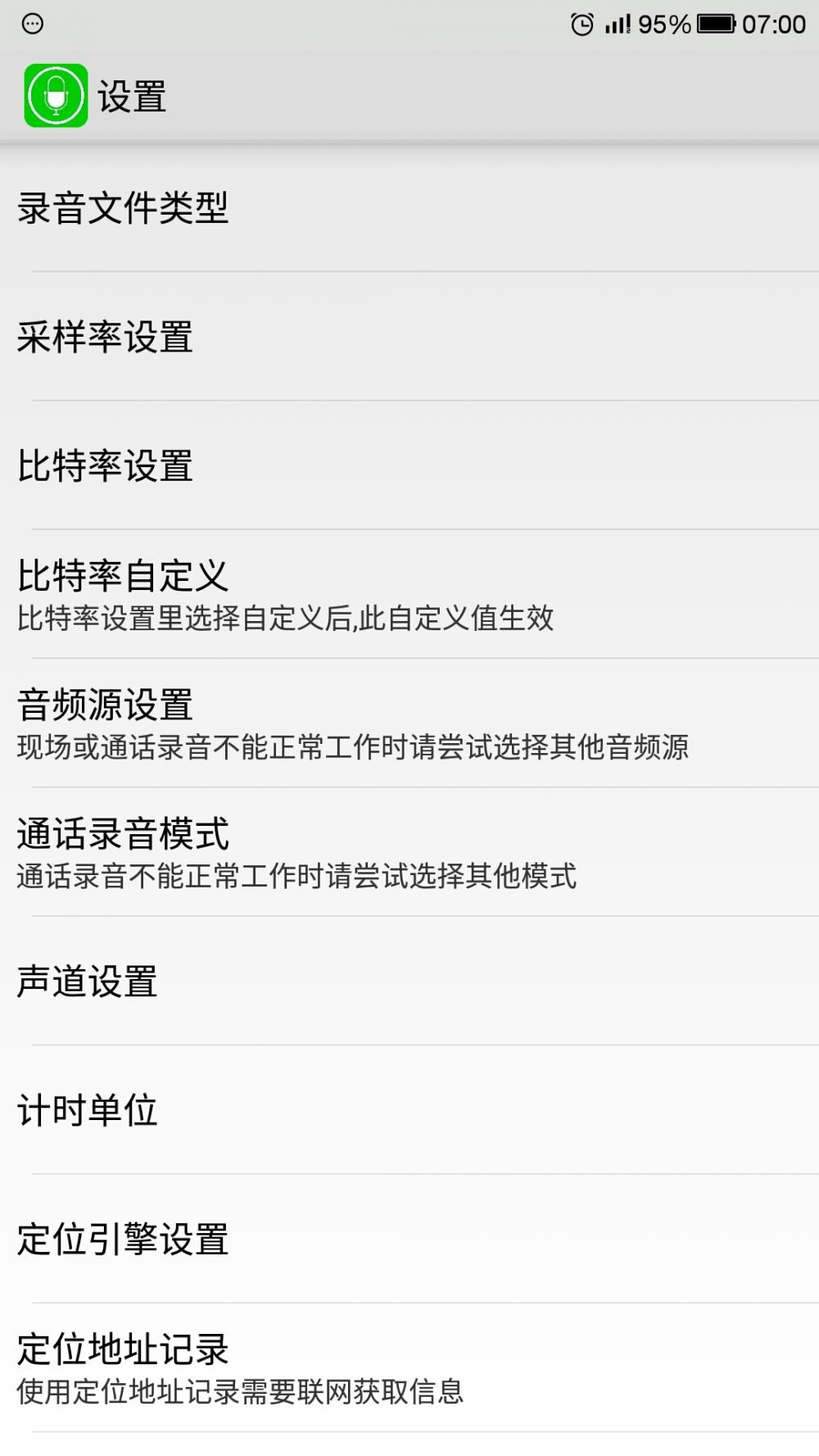
Task: Open 比特率自定义 setting
Action: (409, 594)
